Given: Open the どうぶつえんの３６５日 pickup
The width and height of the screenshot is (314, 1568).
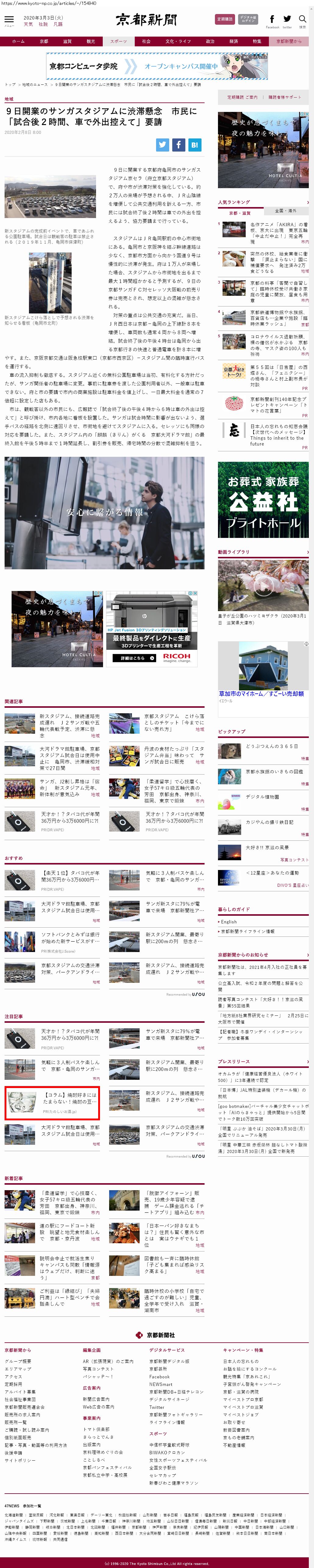Looking at the screenshot, I should coord(272,746).
